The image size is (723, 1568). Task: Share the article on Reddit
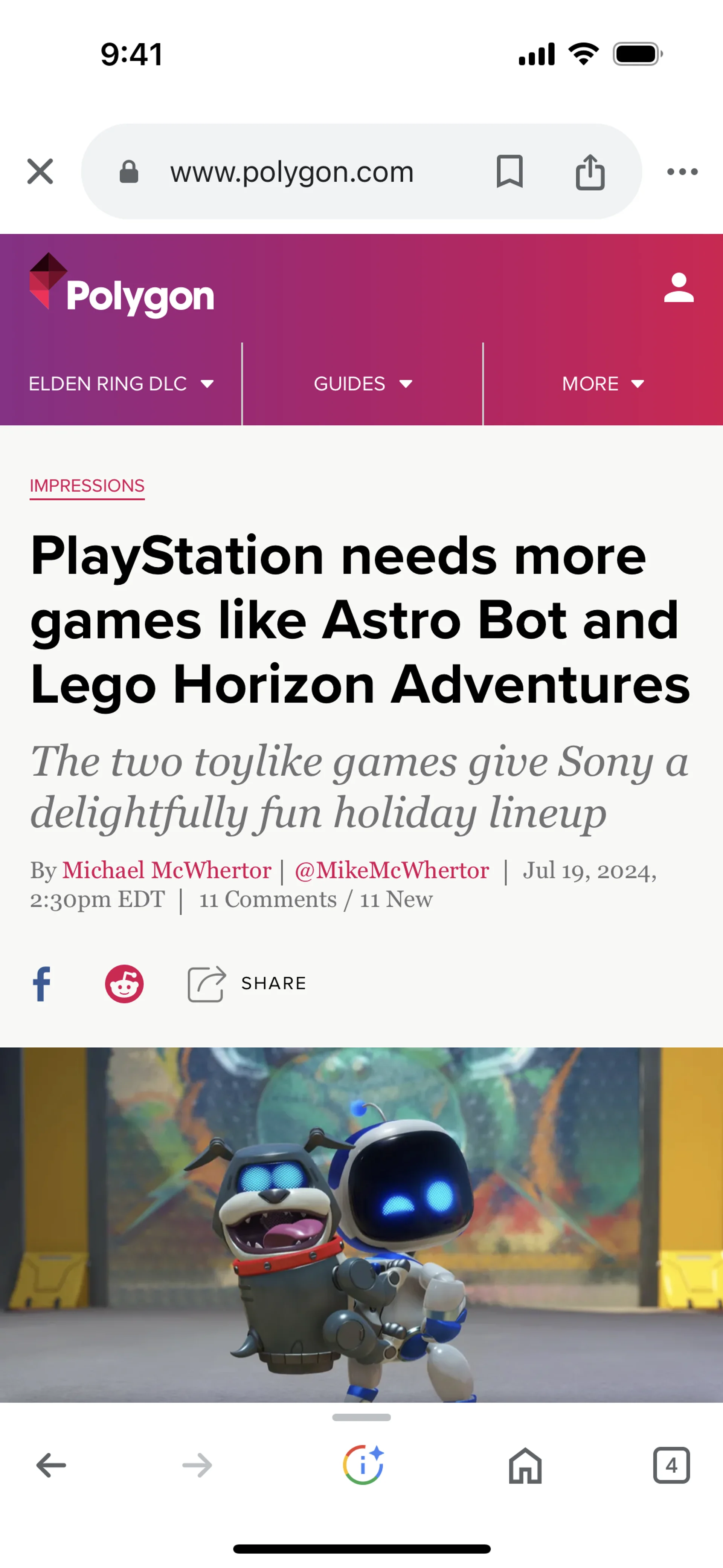pyautogui.click(x=124, y=983)
